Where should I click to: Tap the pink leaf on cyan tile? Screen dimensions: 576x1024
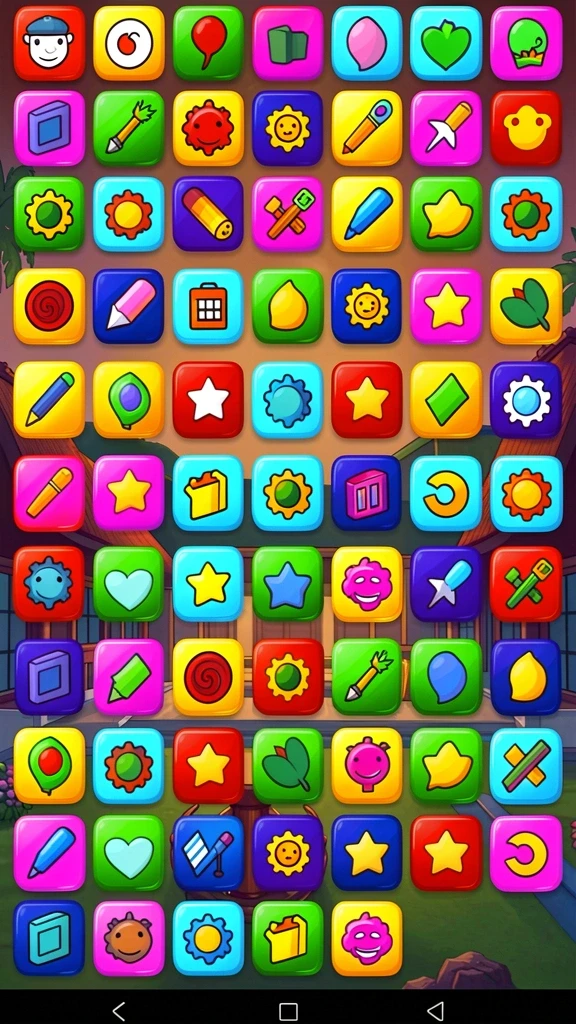[x=366, y=43]
